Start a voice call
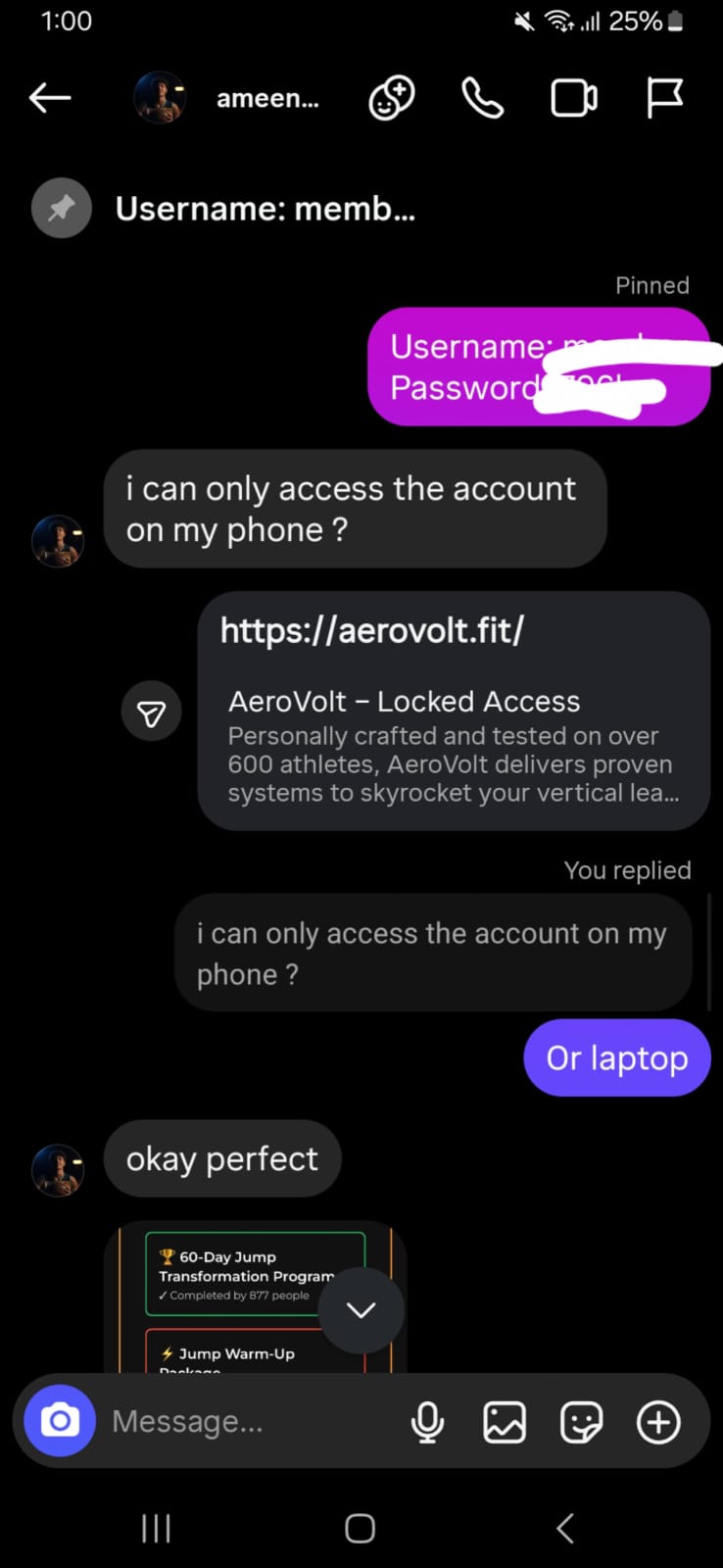Screen dimensions: 723x1568 tap(482, 98)
